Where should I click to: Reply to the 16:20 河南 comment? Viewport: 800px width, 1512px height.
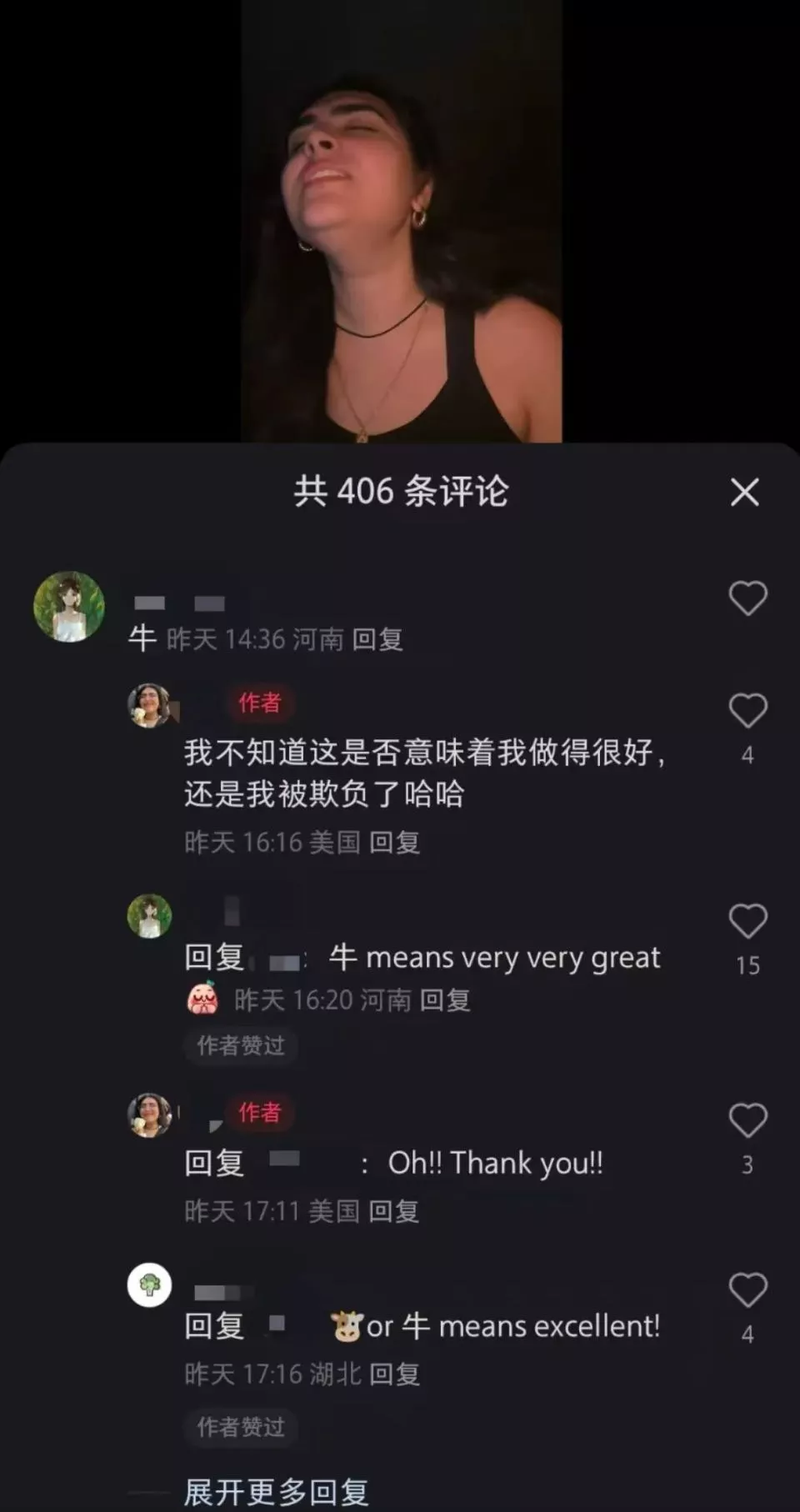(445, 999)
